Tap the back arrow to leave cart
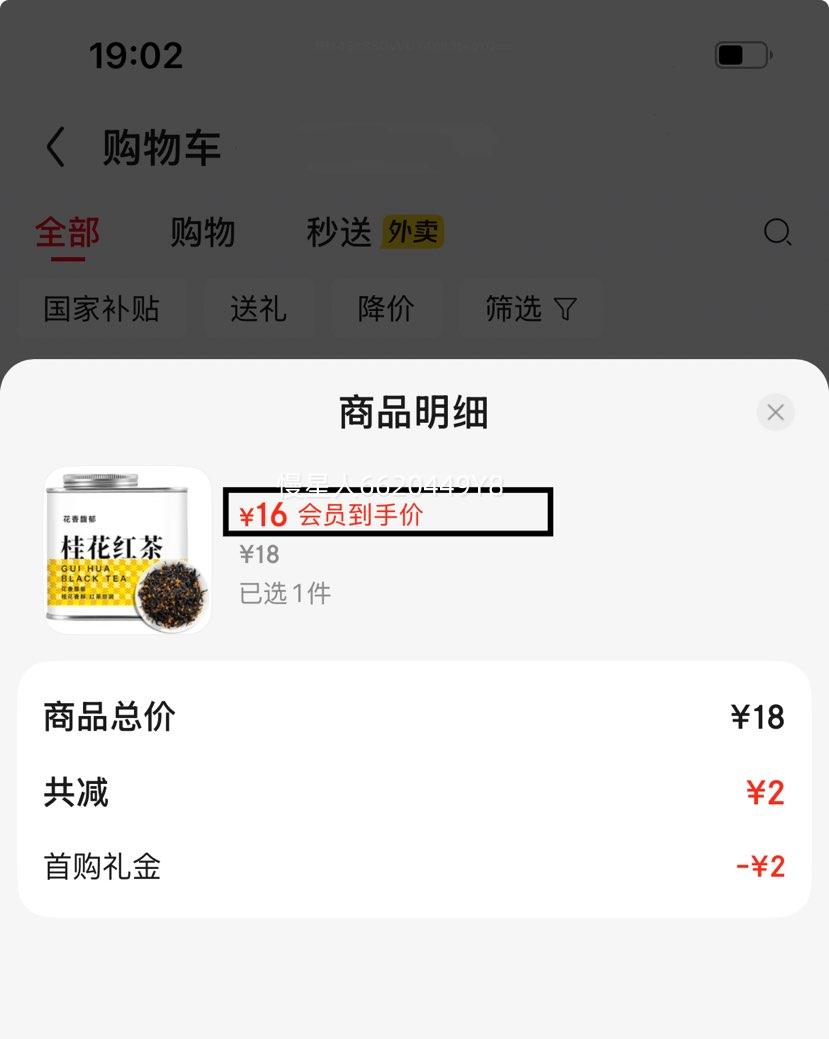 pyautogui.click(x=55, y=145)
